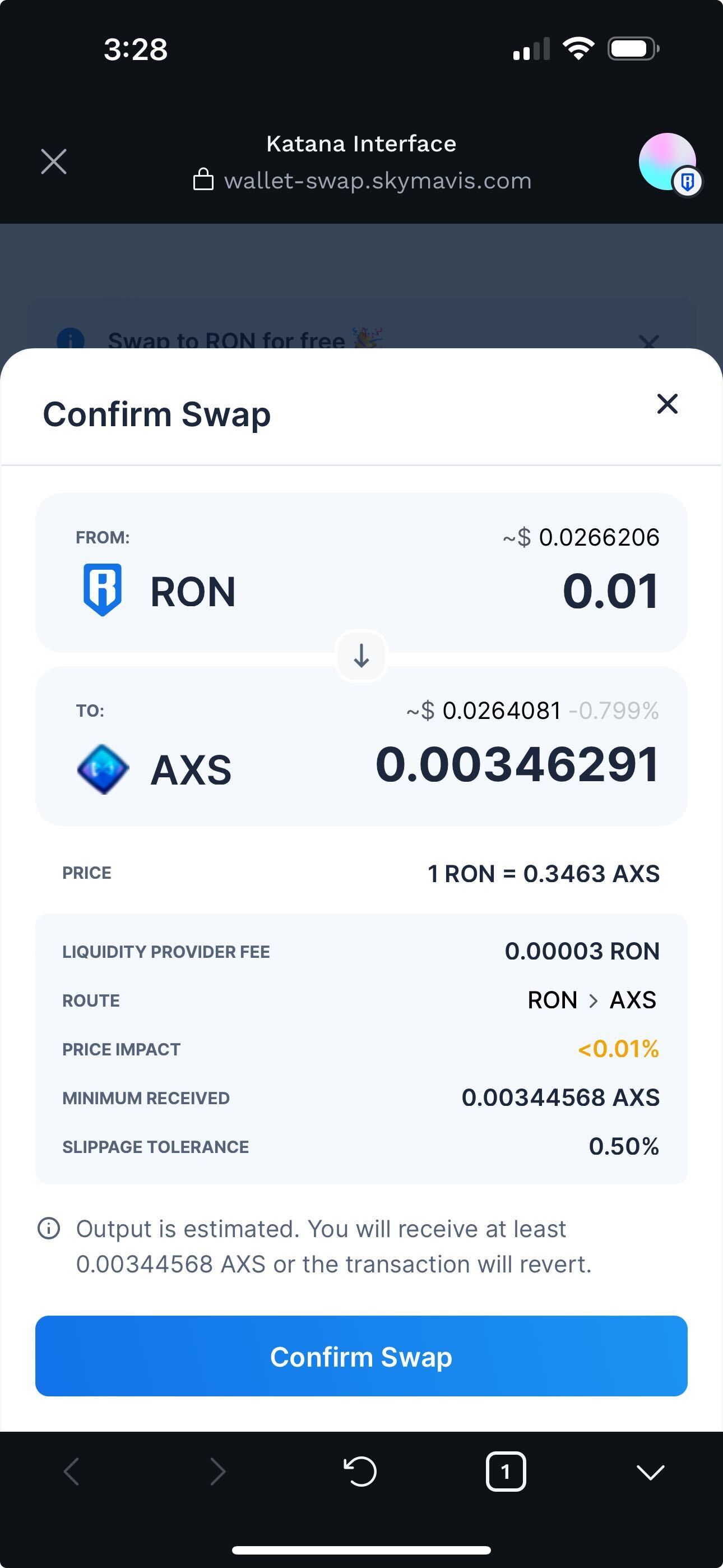
Task: Tap the home indicator bar
Action: point(361,1548)
